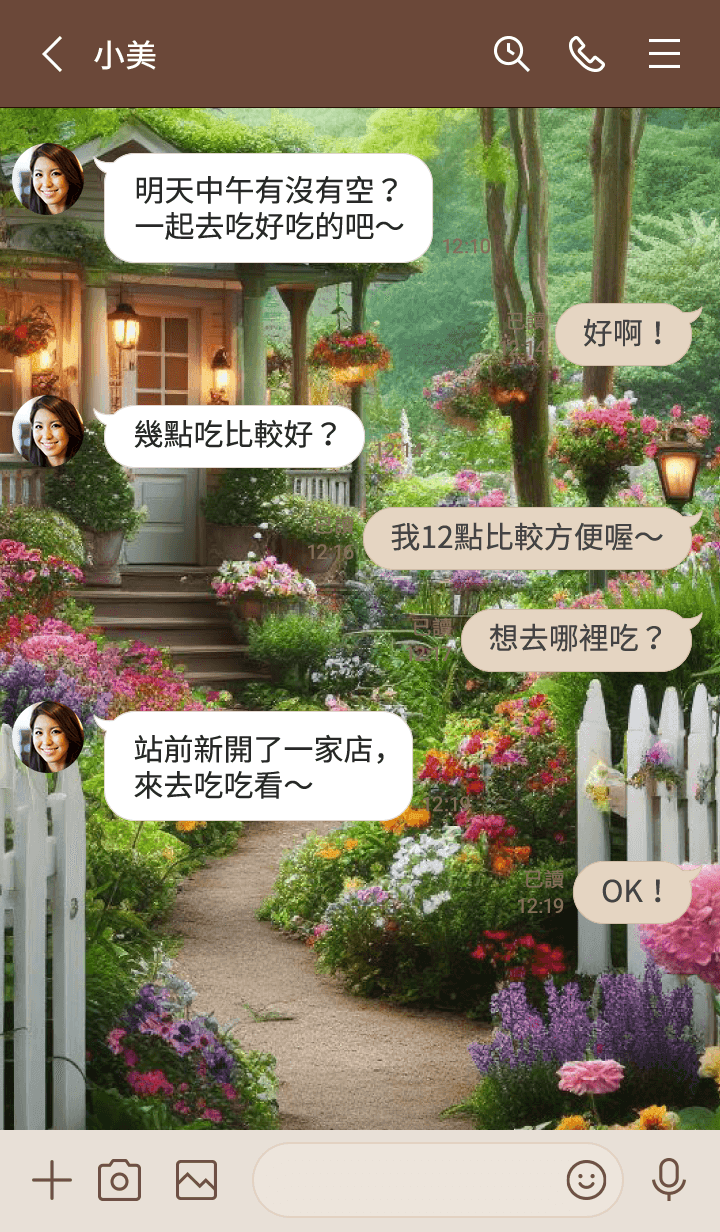Open the plus attachment menu
This screenshot has width=720, height=1232.
pos(52,1181)
